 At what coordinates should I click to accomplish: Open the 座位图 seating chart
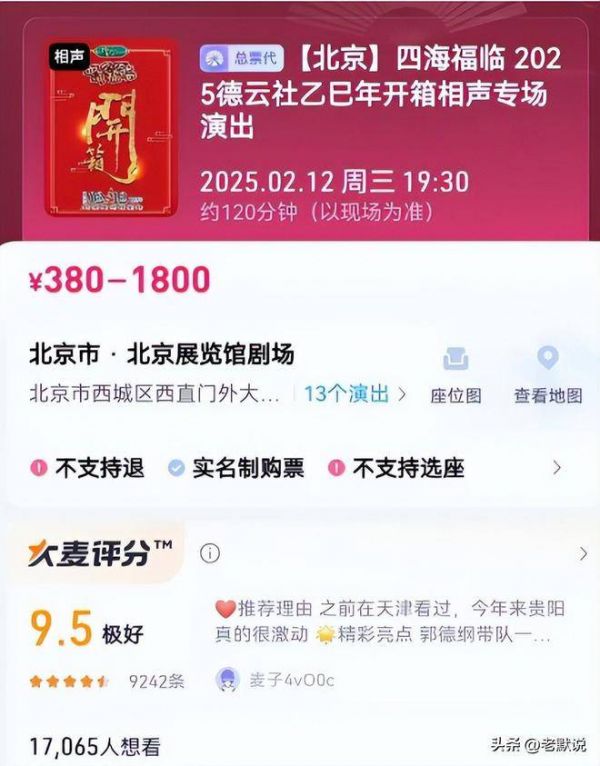point(457,372)
